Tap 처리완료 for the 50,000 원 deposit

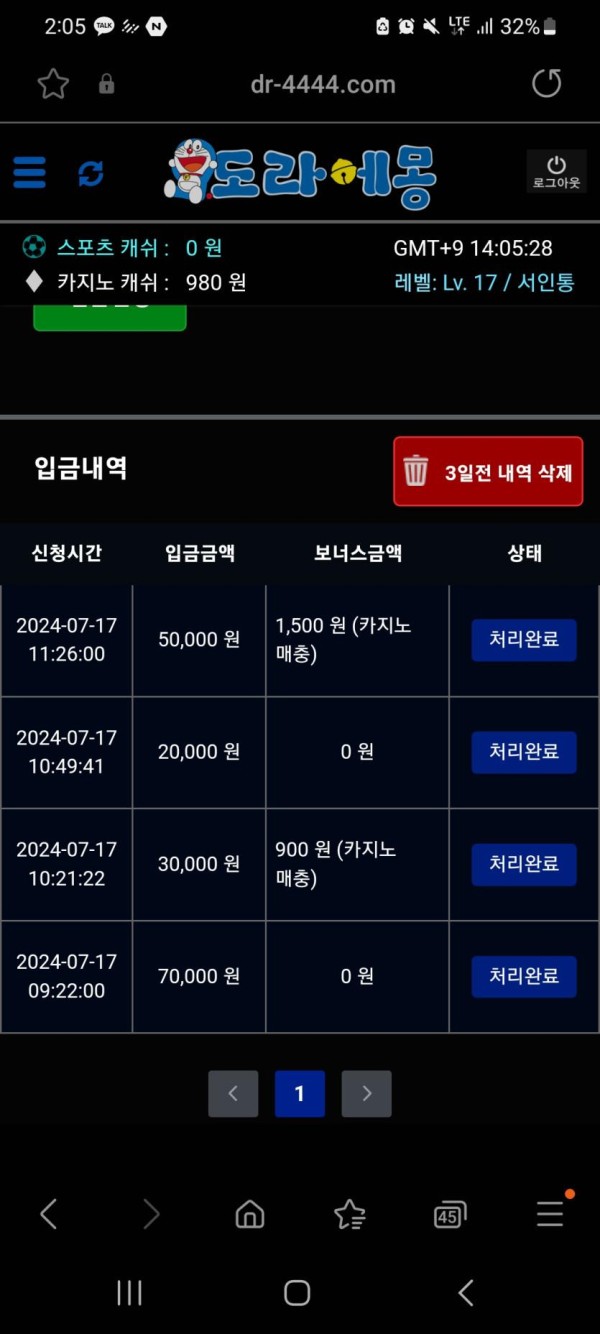[x=524, y=640]
